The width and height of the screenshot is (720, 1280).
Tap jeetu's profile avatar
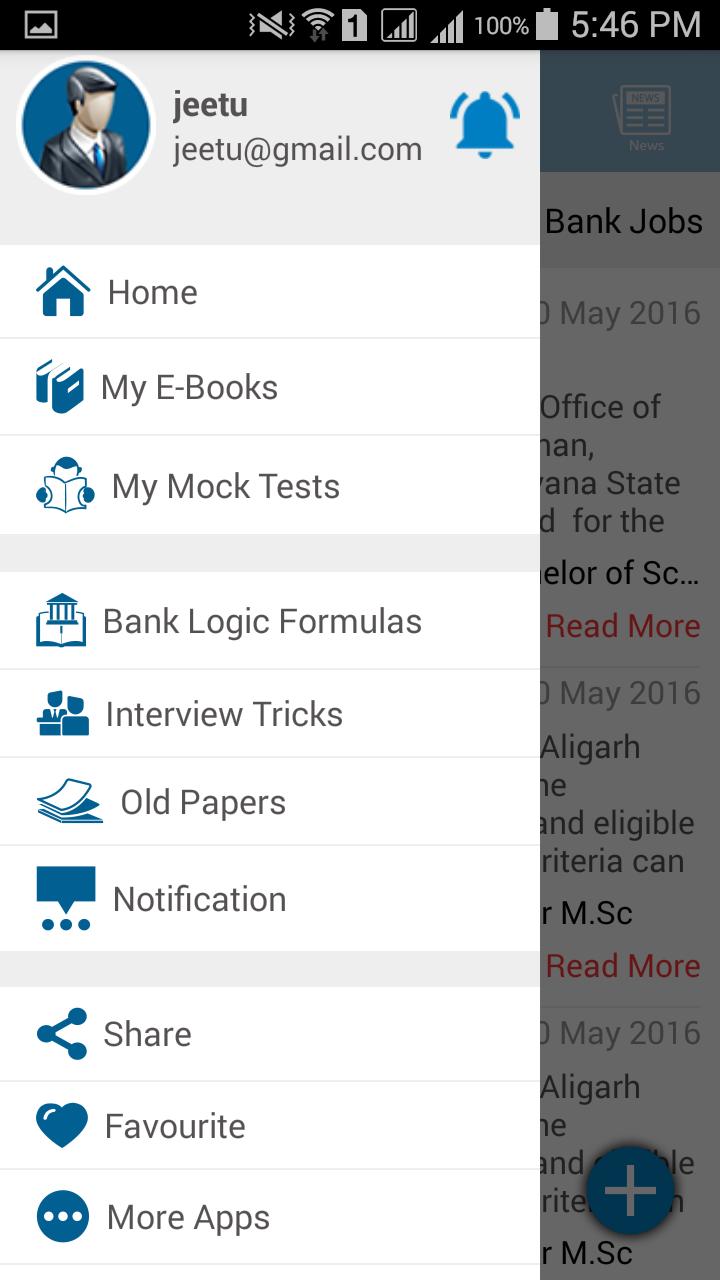click(86, 125)
